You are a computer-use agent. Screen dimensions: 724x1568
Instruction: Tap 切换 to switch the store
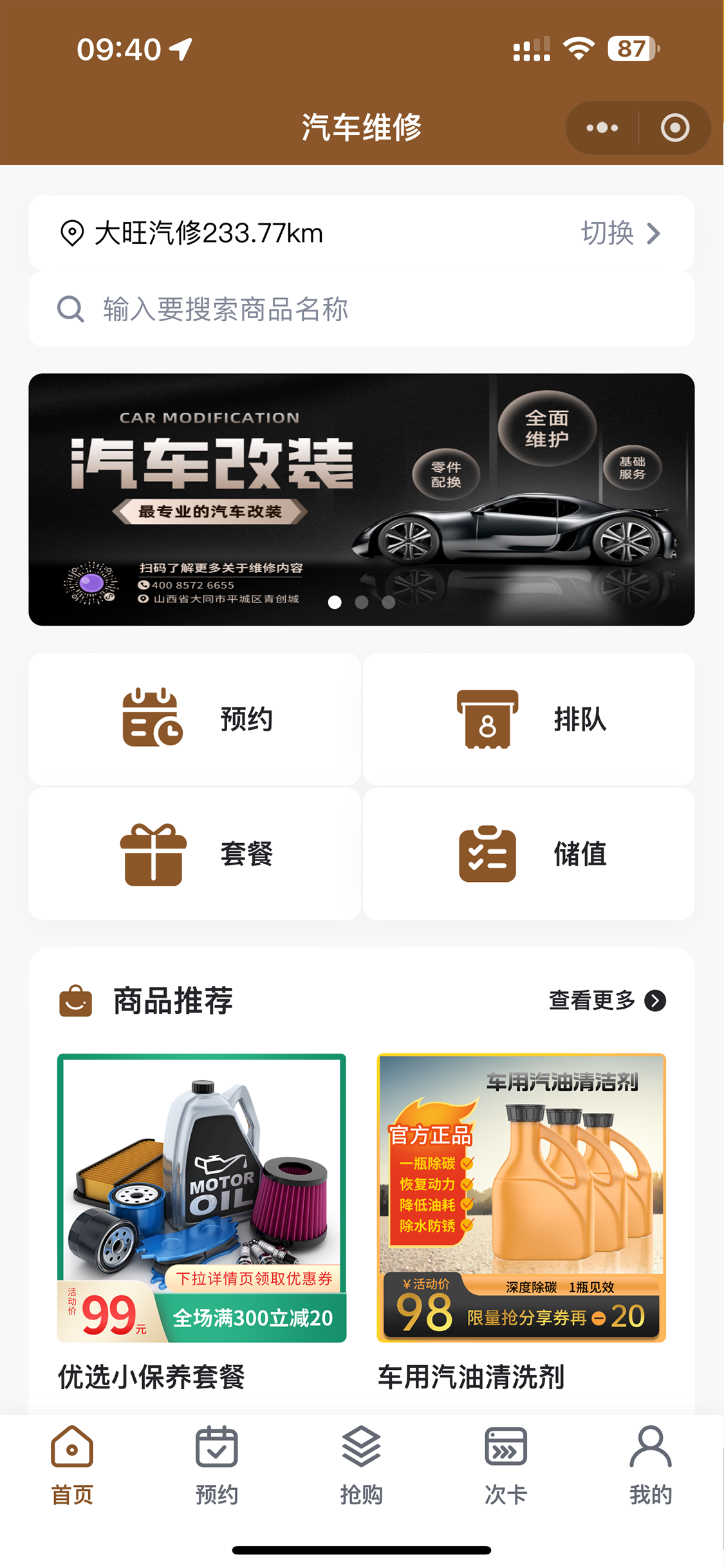click(620, 233)
